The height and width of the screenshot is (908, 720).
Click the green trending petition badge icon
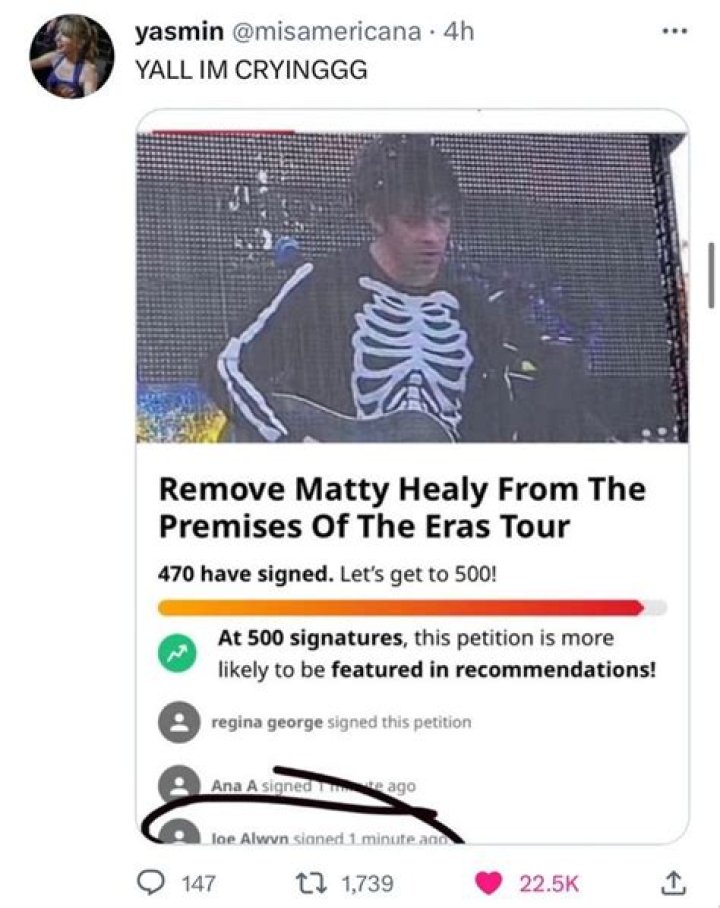point(177,649)
